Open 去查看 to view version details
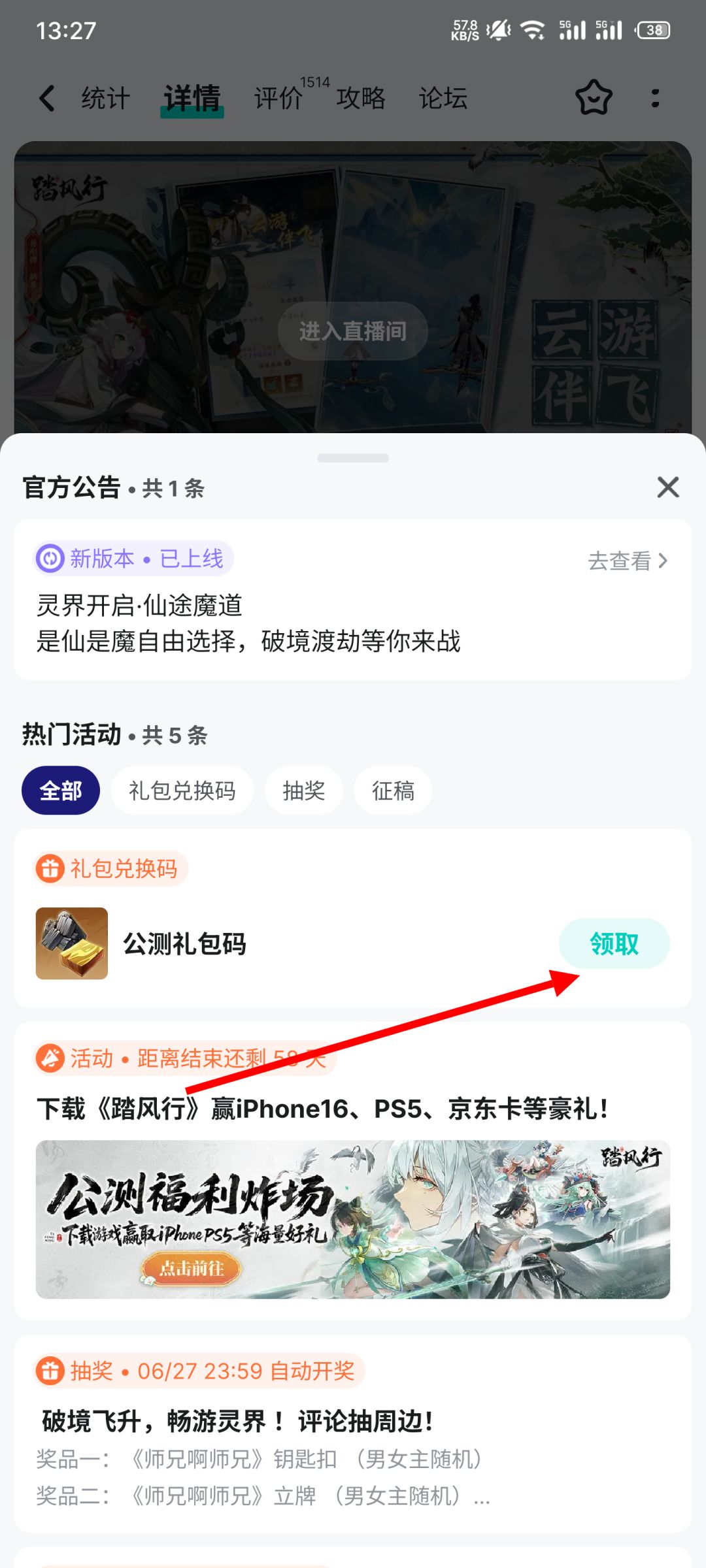This screenshot has width=706, height=1568. click(x=626, y=561)
